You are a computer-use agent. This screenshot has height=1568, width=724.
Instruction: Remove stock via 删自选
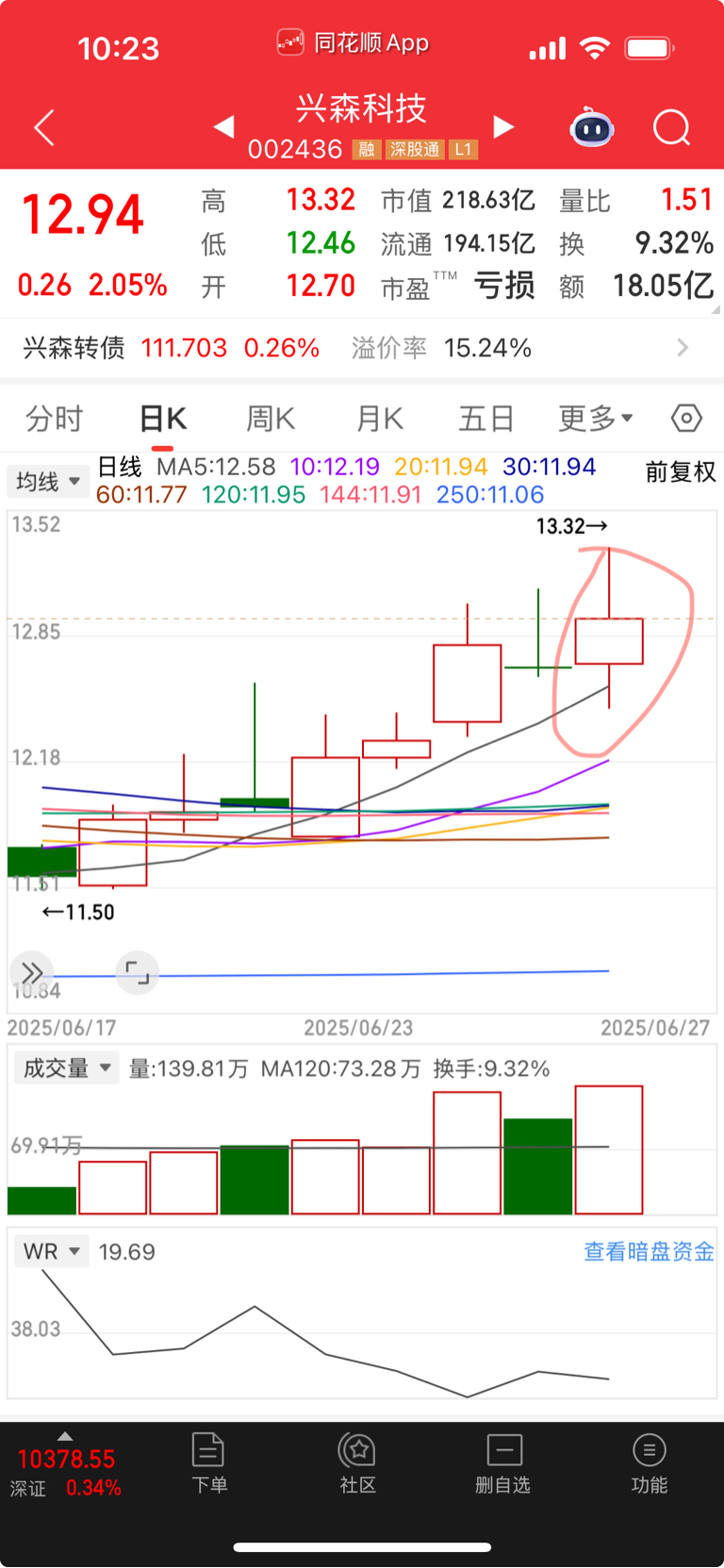tap(503, 1463)
